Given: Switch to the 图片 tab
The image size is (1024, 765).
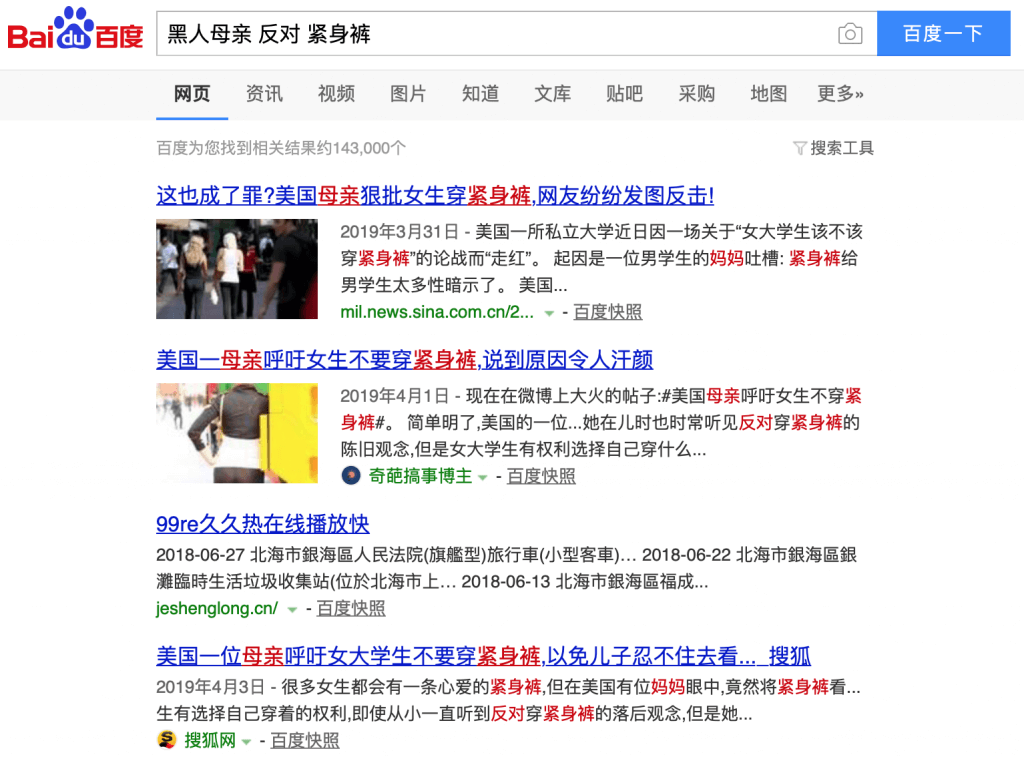Looking at the screenshot, I should point(408,94).
